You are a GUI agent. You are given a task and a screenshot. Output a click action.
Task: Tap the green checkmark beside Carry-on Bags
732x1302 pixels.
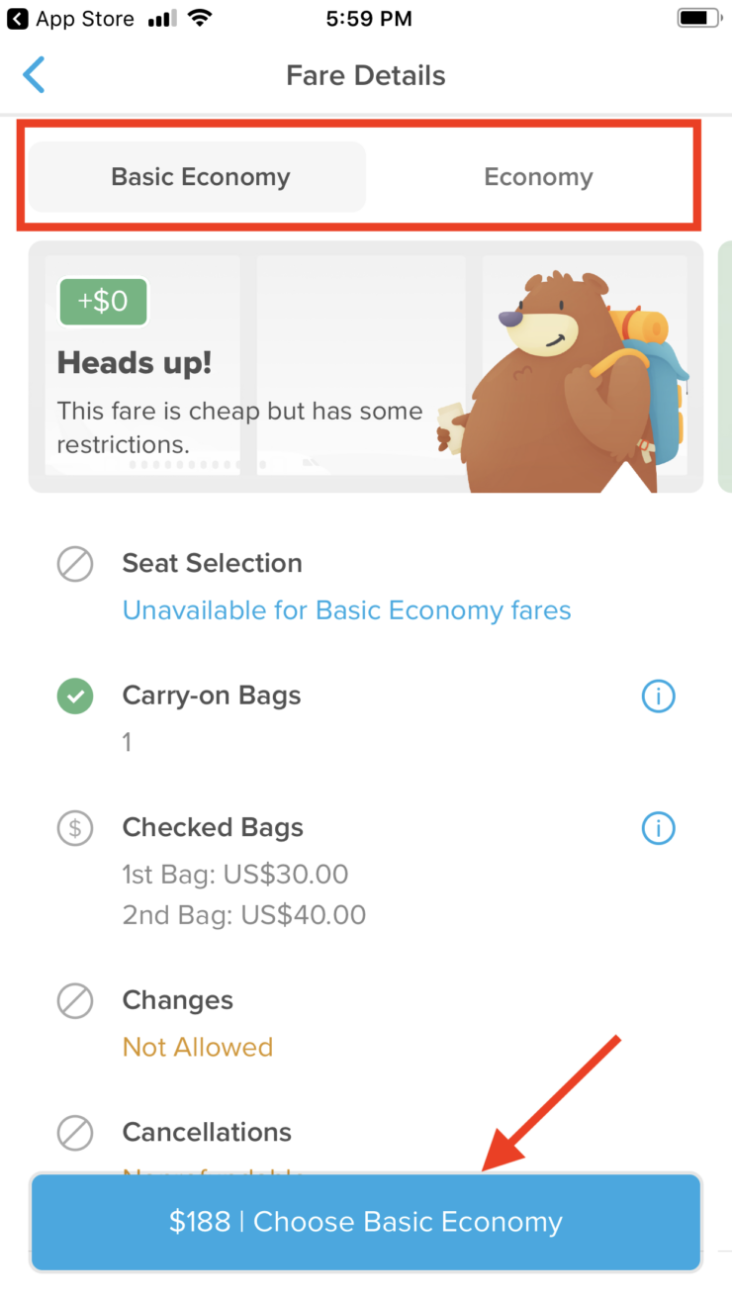pyautogui.click(x=74, y=696)
